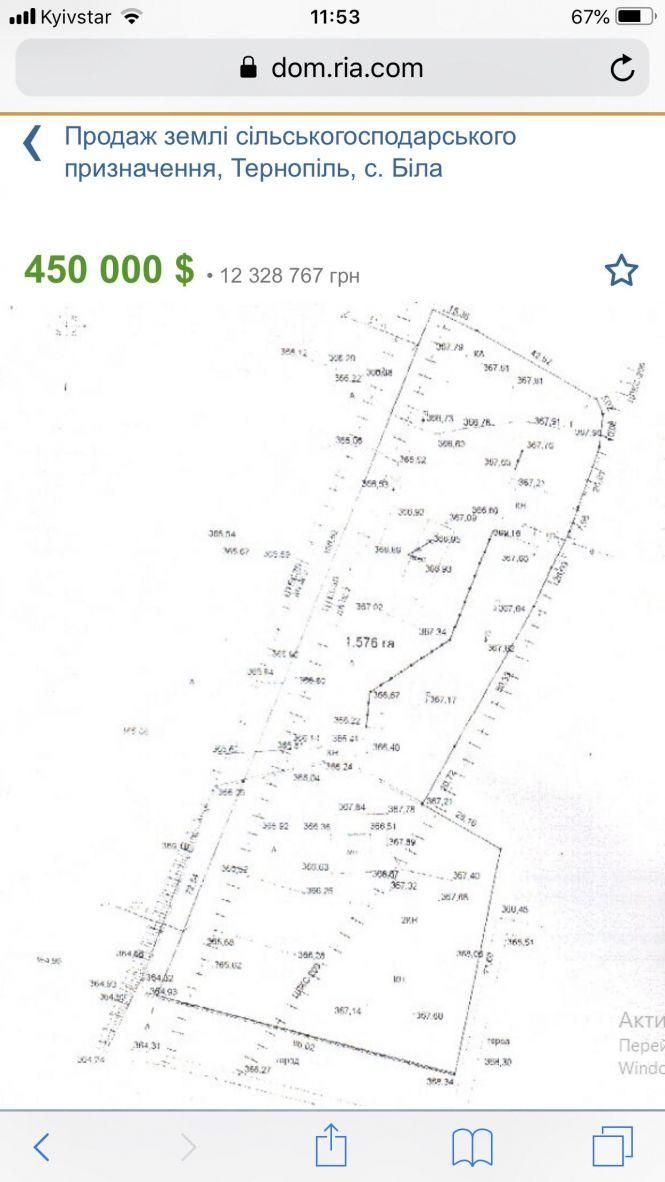This screenshot has height=1182, width=665.
Task: Go back in Safari's bottom toolbar
Action: tap(41, 1146)
